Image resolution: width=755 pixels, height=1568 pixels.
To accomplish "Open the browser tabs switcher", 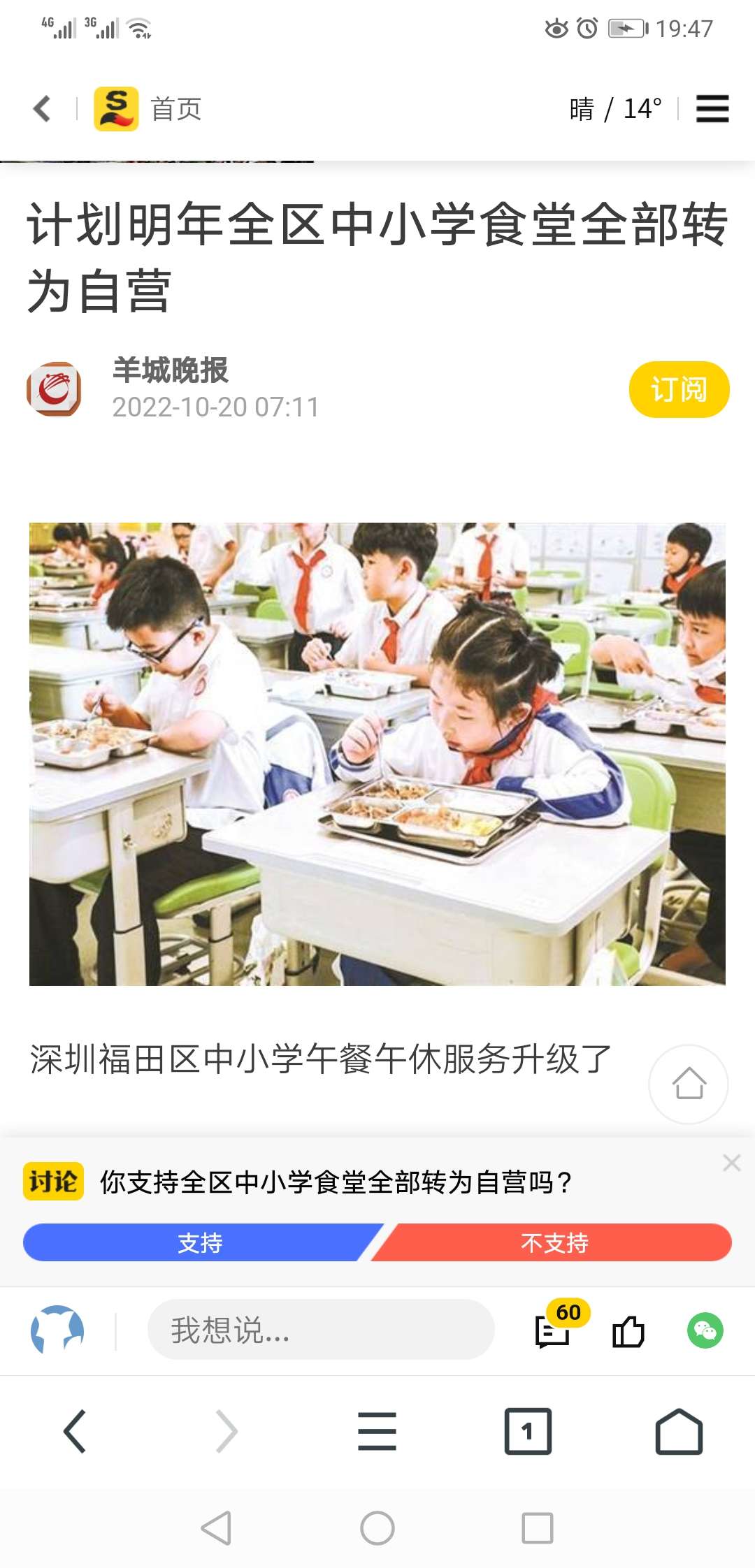I will (528, 1431).
